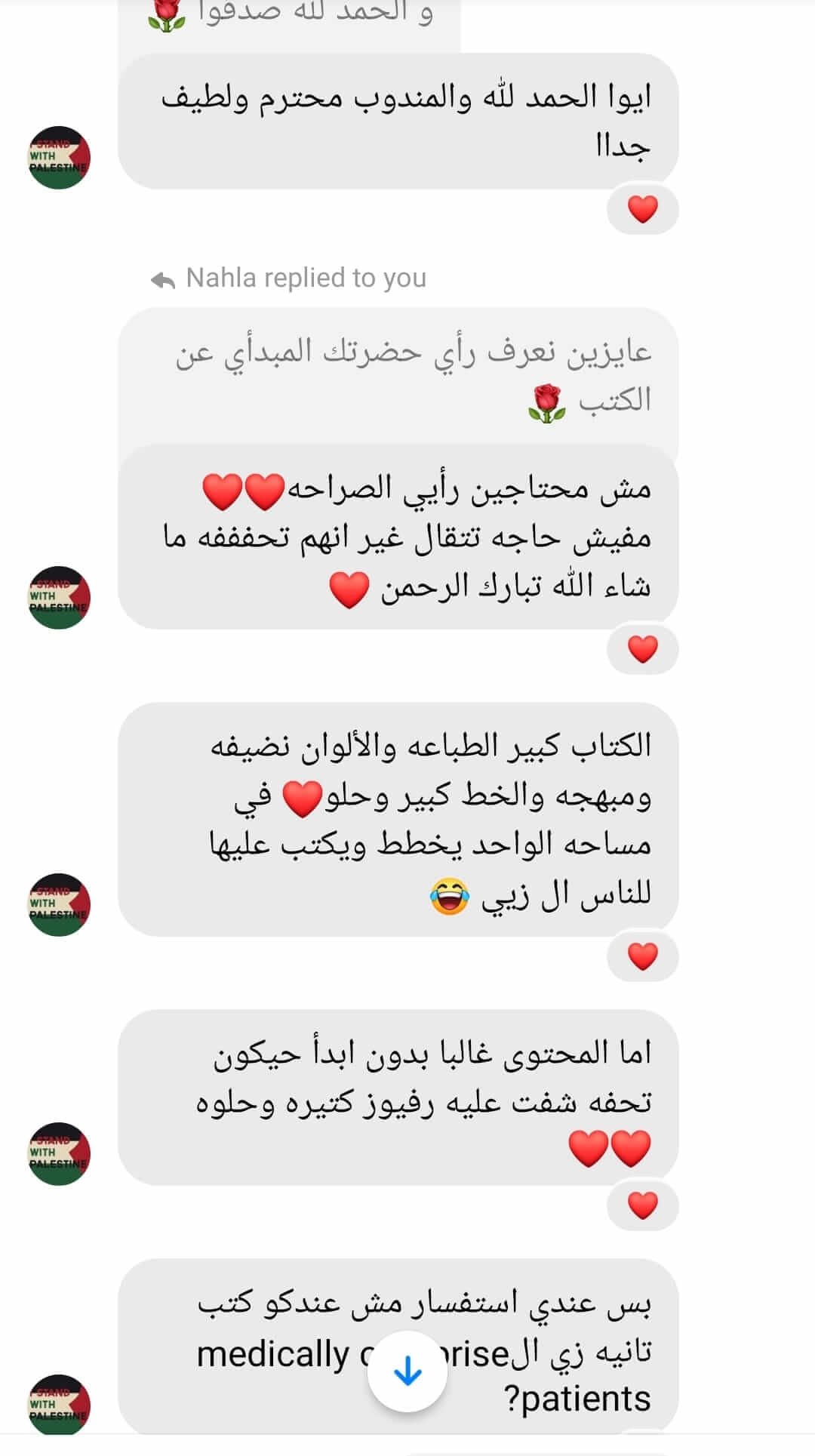Jump to latest messages with the down arrow
Image resolution: width=815 pixels, height=1456 pixels.
(x=407, y=1371)
